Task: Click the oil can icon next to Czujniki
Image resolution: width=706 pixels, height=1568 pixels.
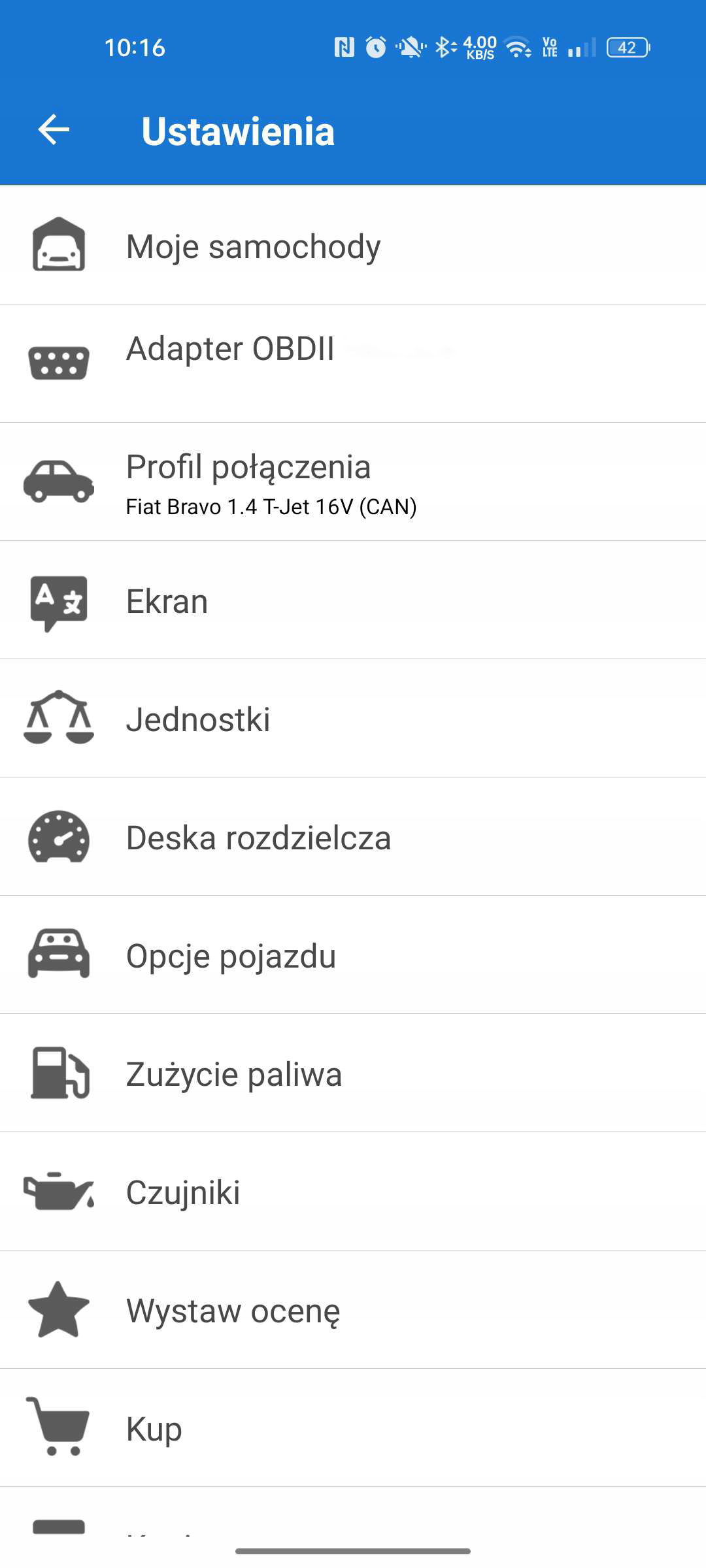Action: [x=58, y=1192]
